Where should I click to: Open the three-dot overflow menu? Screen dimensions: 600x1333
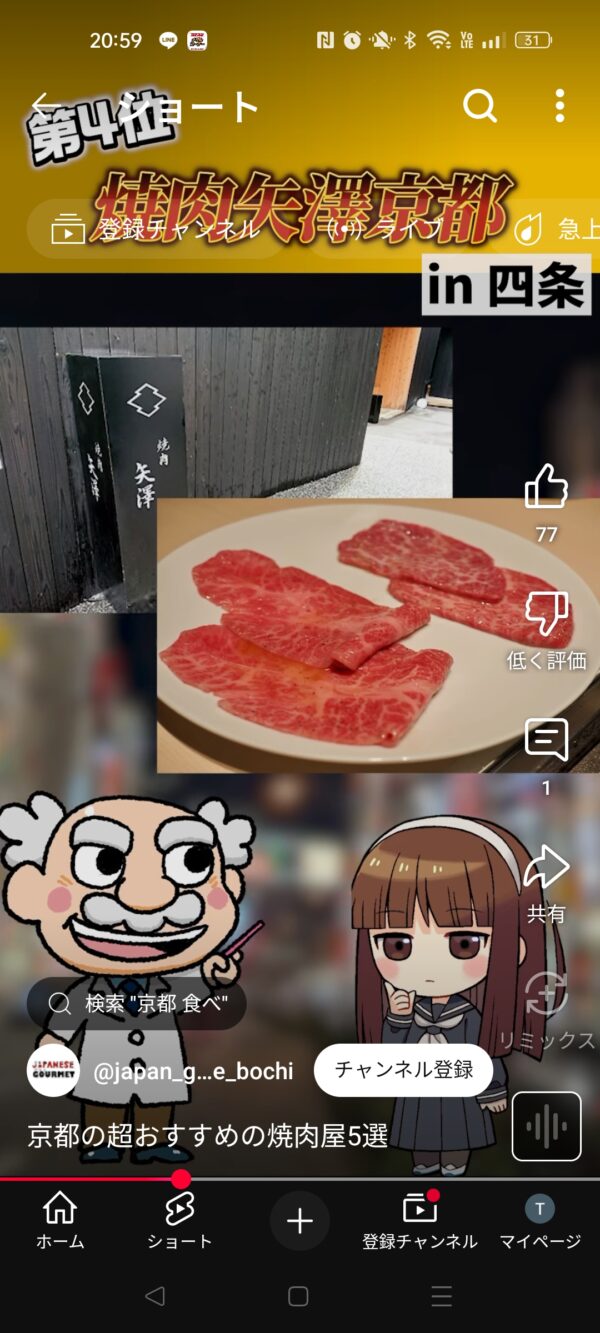click(559, 105)
